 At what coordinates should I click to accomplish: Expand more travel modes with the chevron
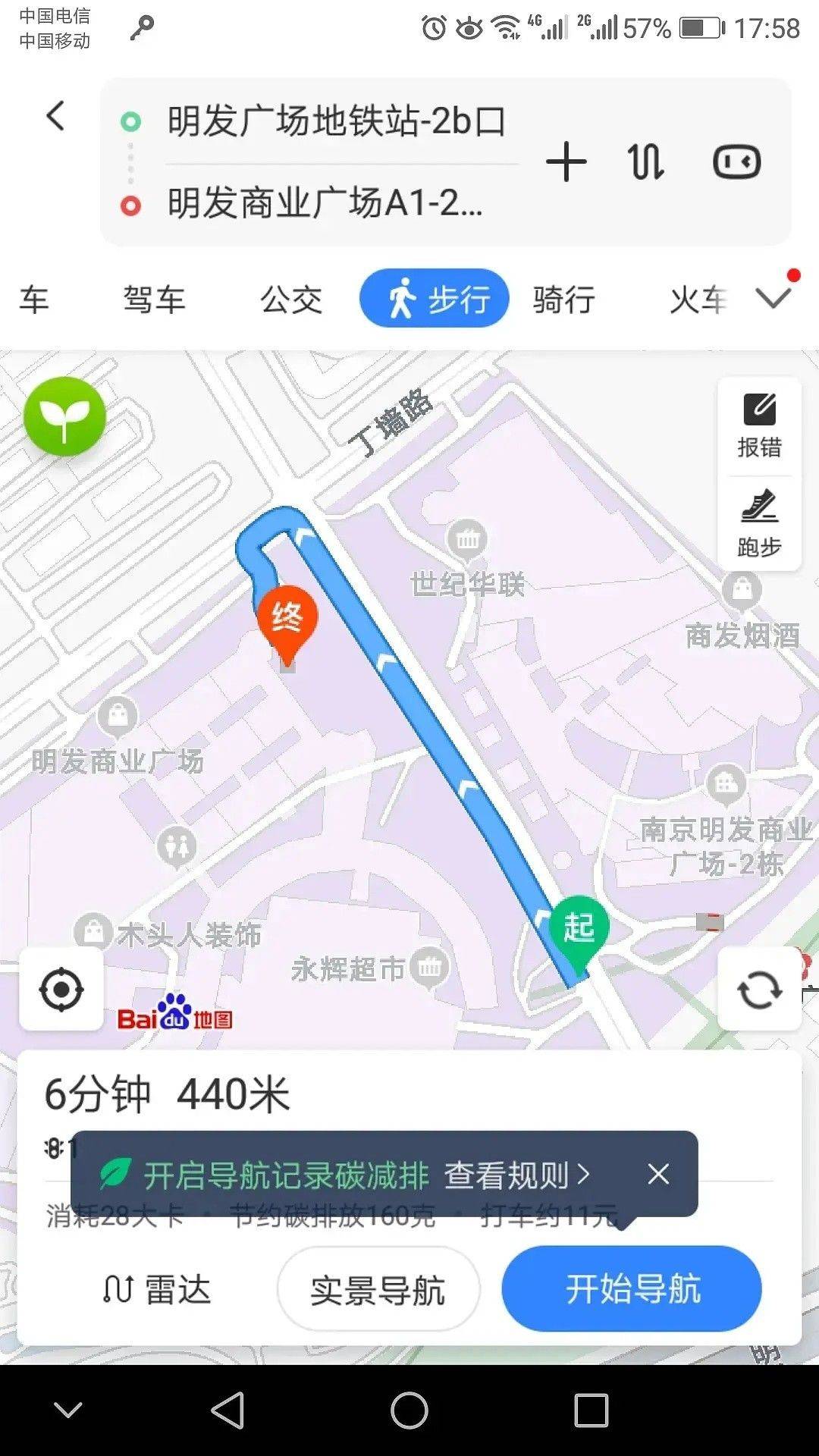pyautogui.click(x=773, y=298)
